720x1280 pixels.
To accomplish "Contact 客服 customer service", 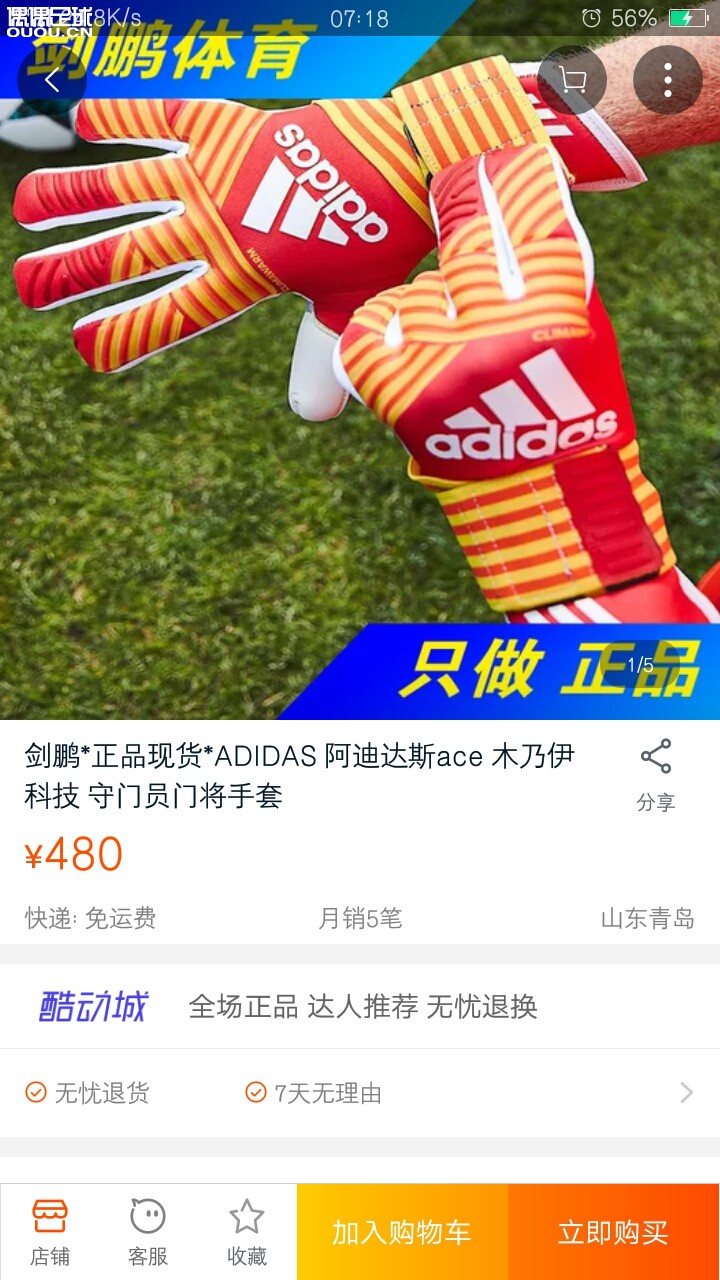I will coord(148,1232).
